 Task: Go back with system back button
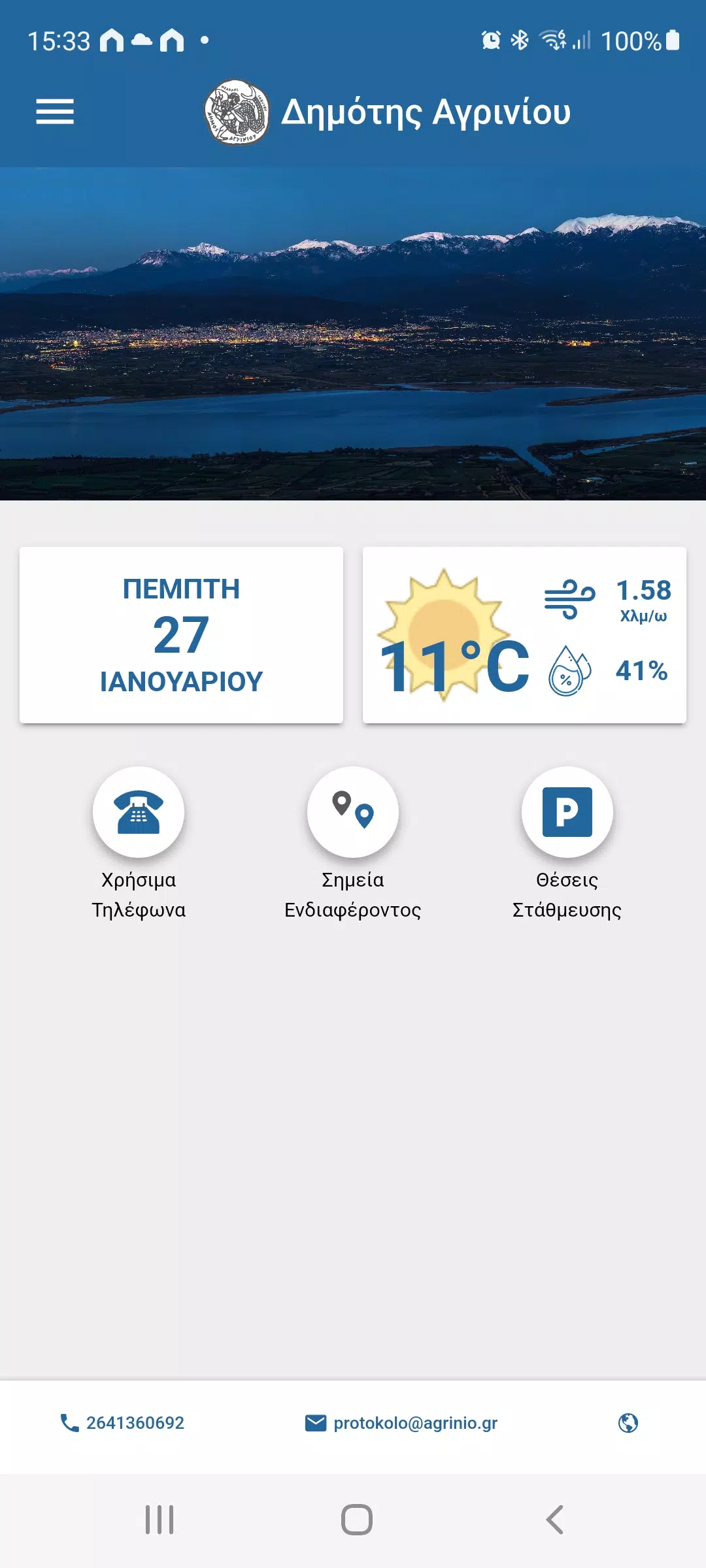coord(554,1520)
